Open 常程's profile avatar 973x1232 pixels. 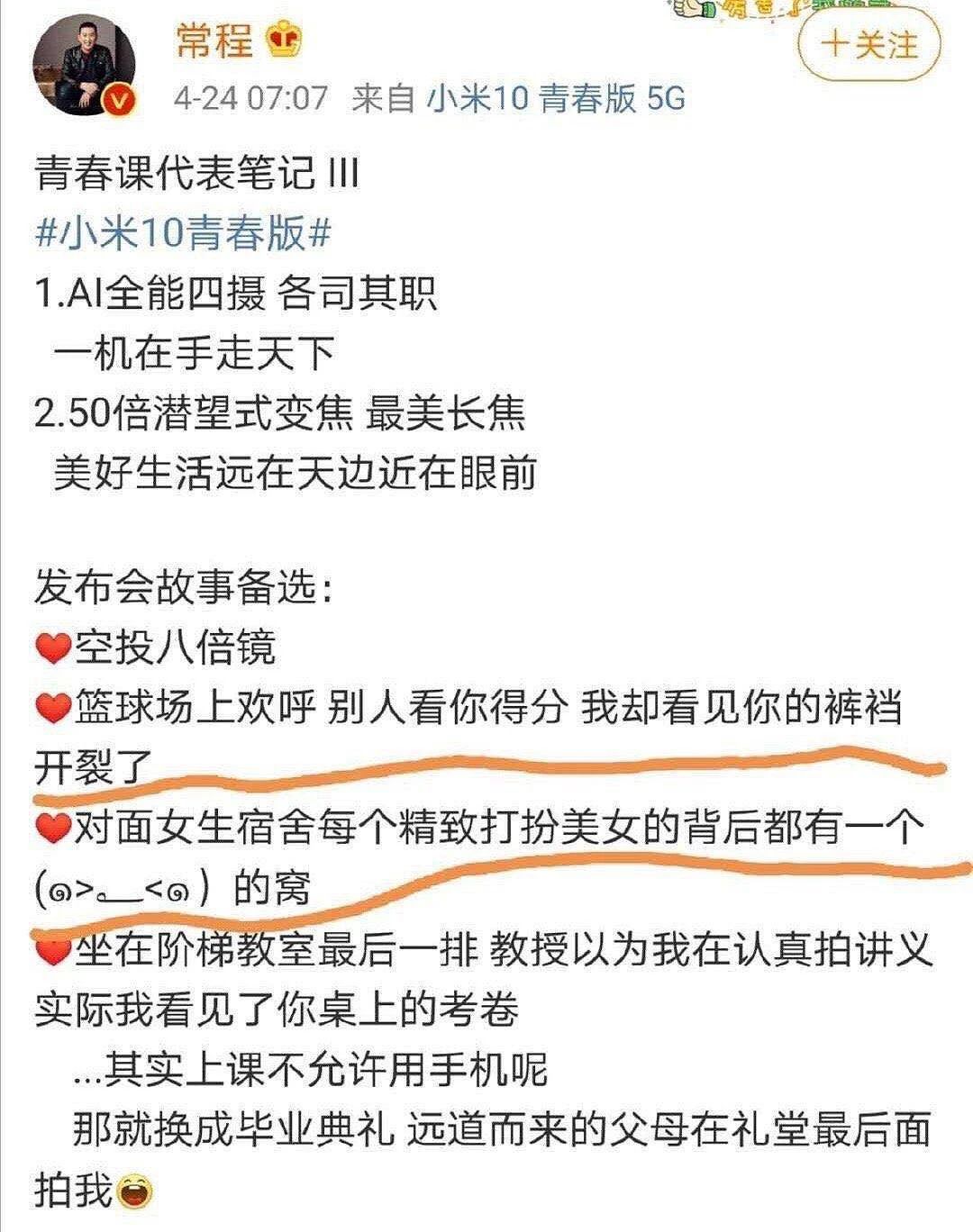click(84, 66)
